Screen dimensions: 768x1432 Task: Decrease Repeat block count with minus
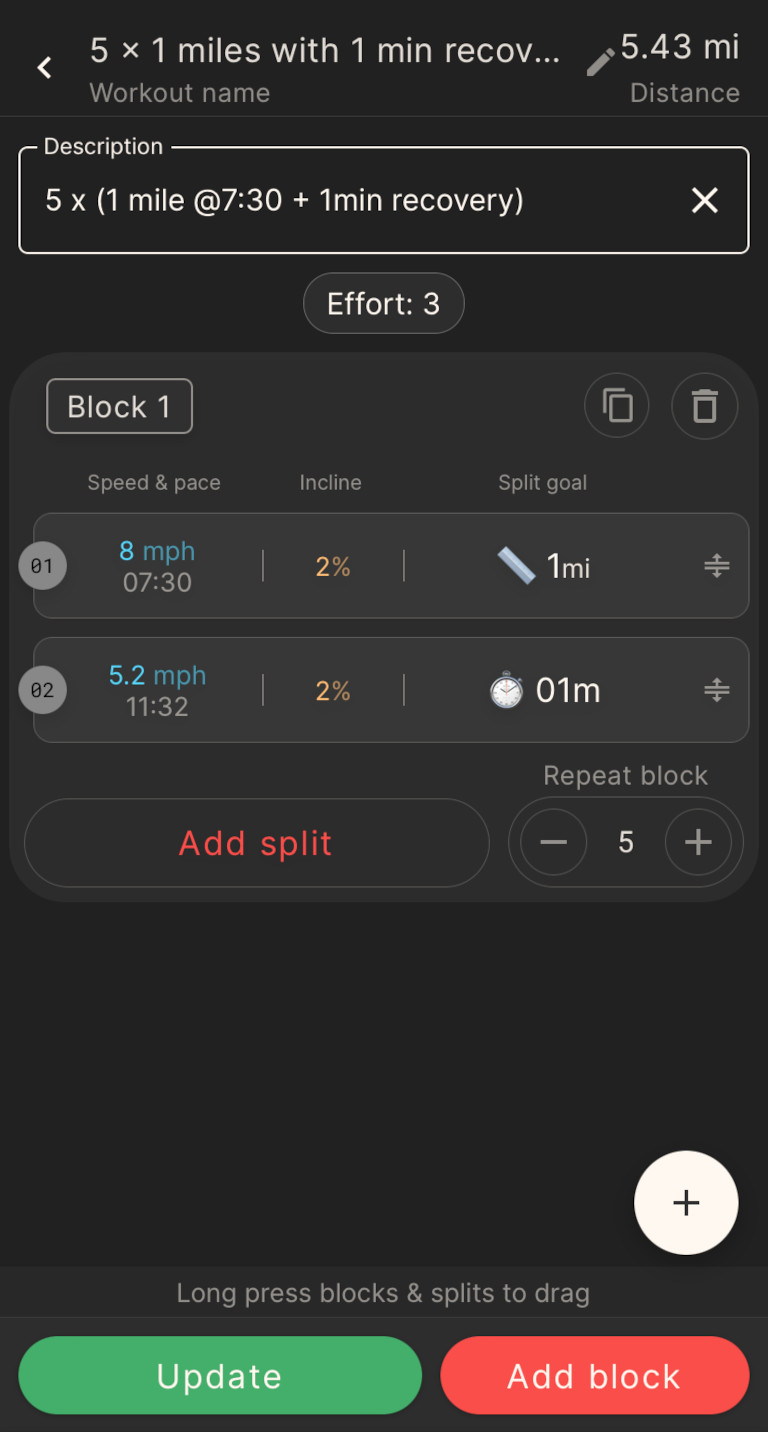coord(551,842)
